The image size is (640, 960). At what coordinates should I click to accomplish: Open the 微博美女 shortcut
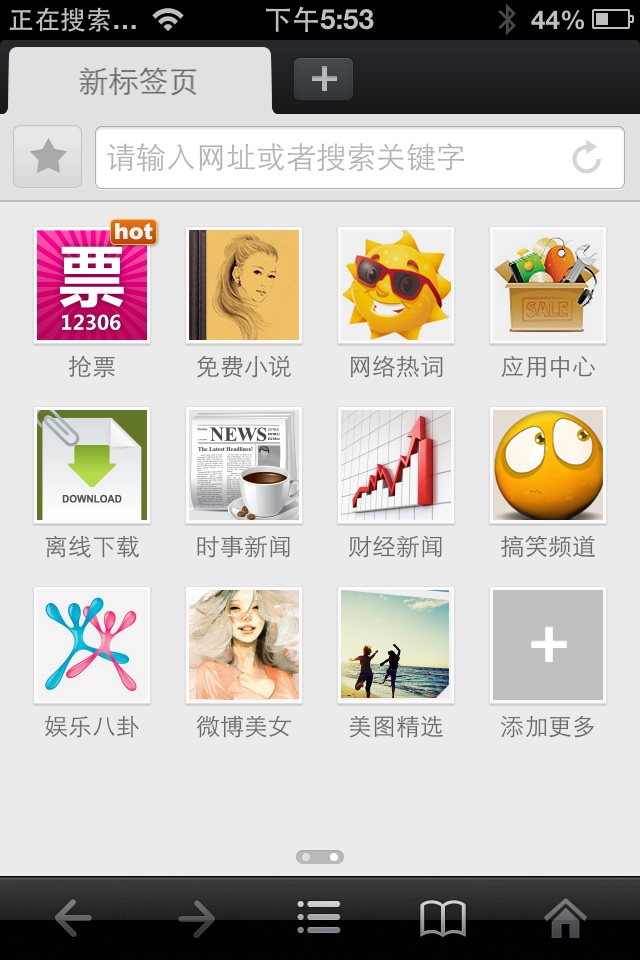pyautogui.click(x=244, y=646)
